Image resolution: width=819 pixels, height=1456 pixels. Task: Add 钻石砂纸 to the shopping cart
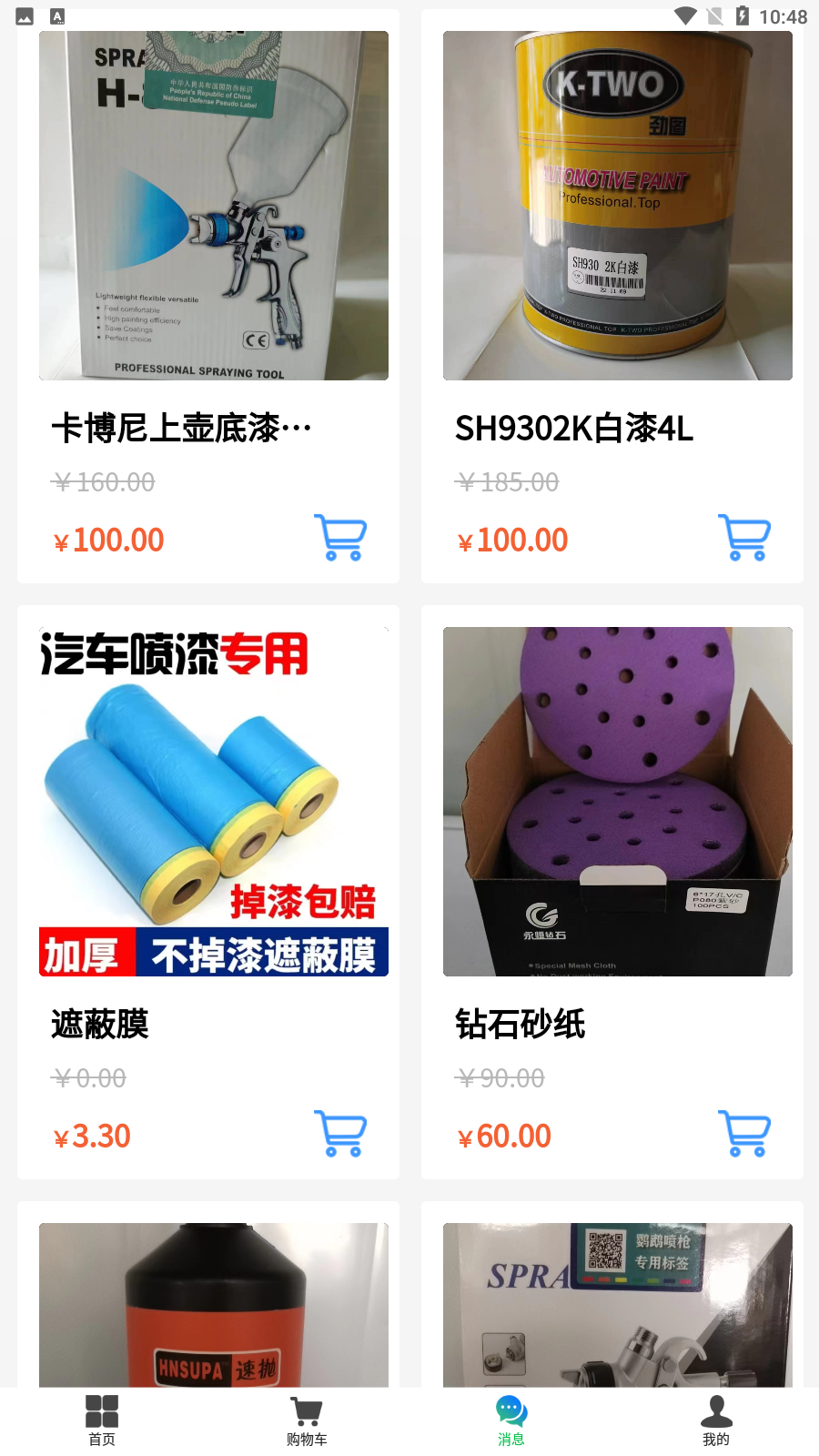click(x=744, y=1134)
